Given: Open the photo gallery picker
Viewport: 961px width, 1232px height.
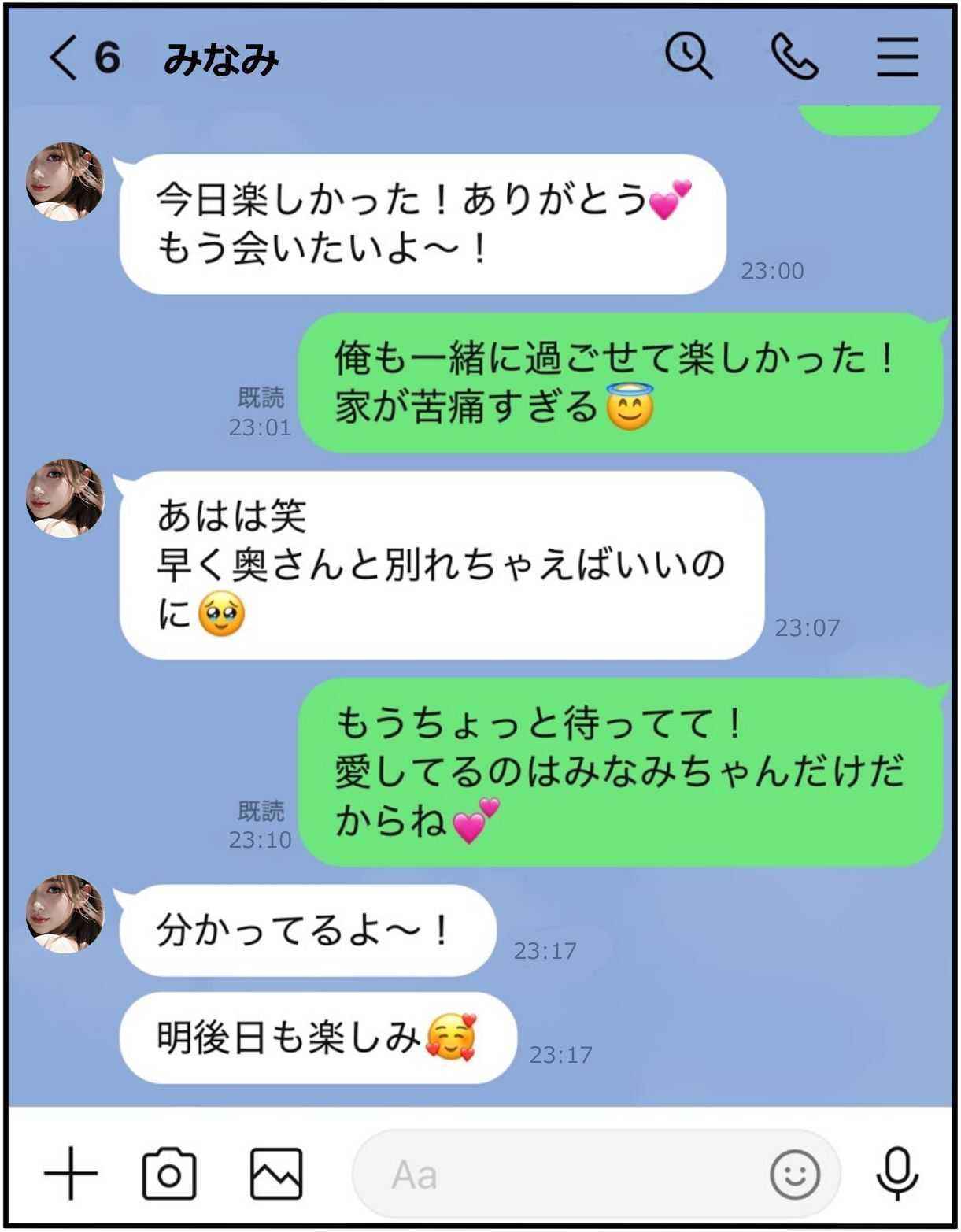Looking at the screenshot, I should click(275, 1174).
